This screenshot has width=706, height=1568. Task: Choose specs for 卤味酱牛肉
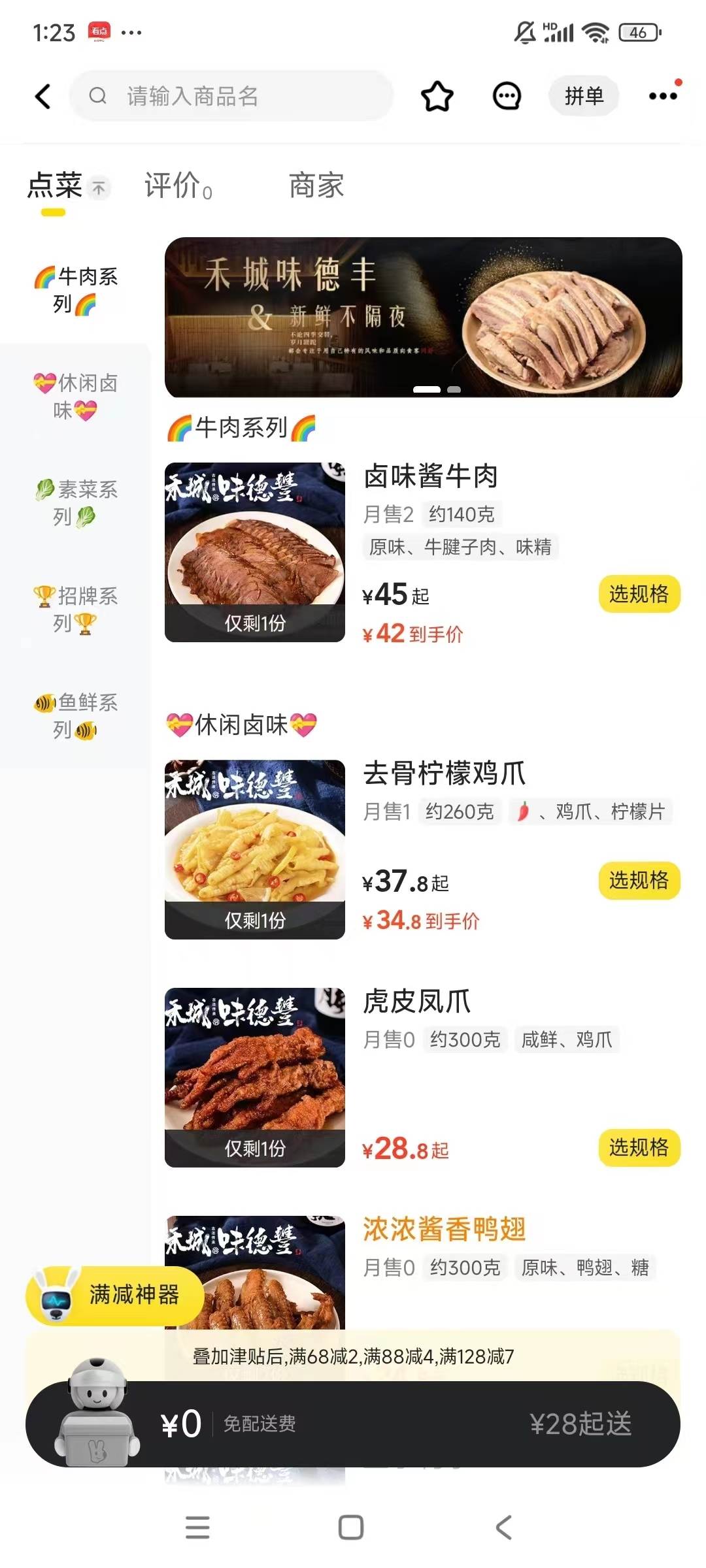(x=639, y=594)
